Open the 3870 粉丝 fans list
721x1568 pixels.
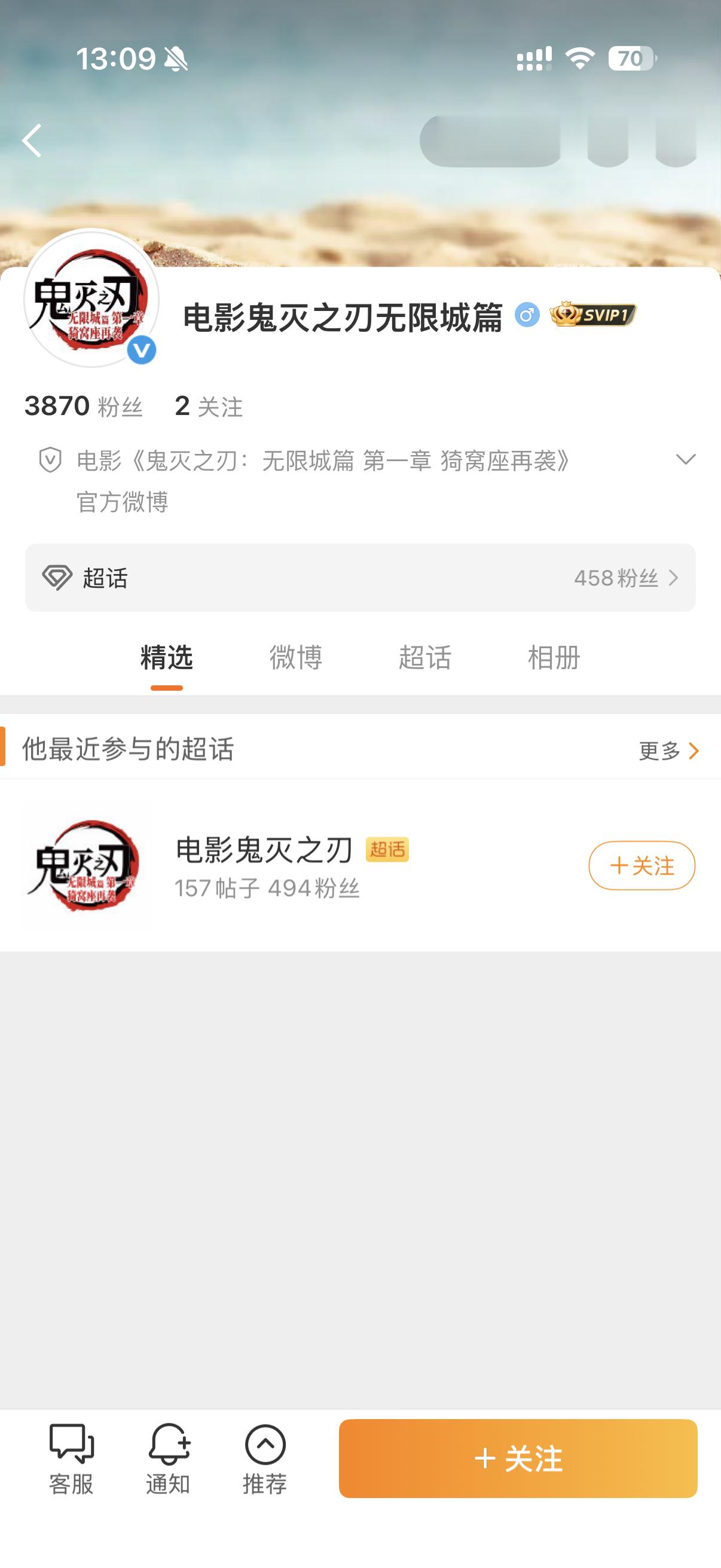pyautogui.click(x=84, y=406)
